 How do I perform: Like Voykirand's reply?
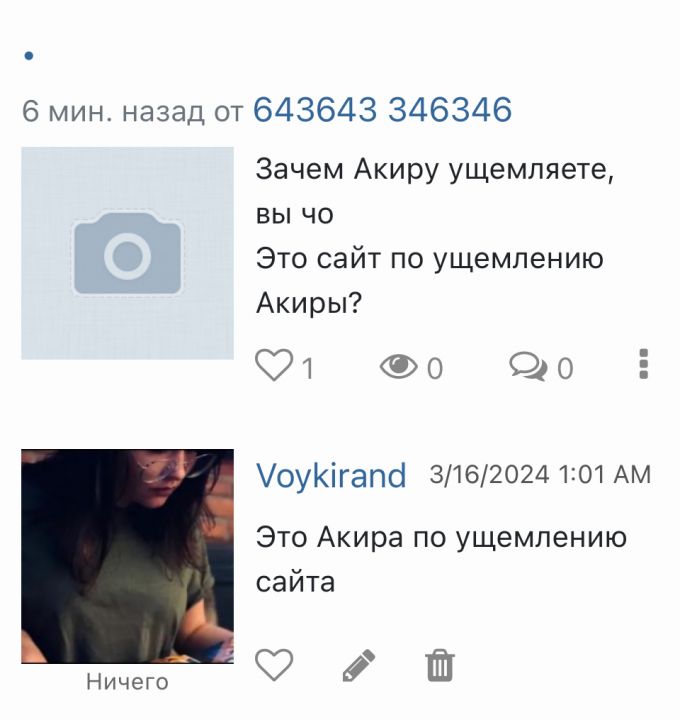pos(274,665)
